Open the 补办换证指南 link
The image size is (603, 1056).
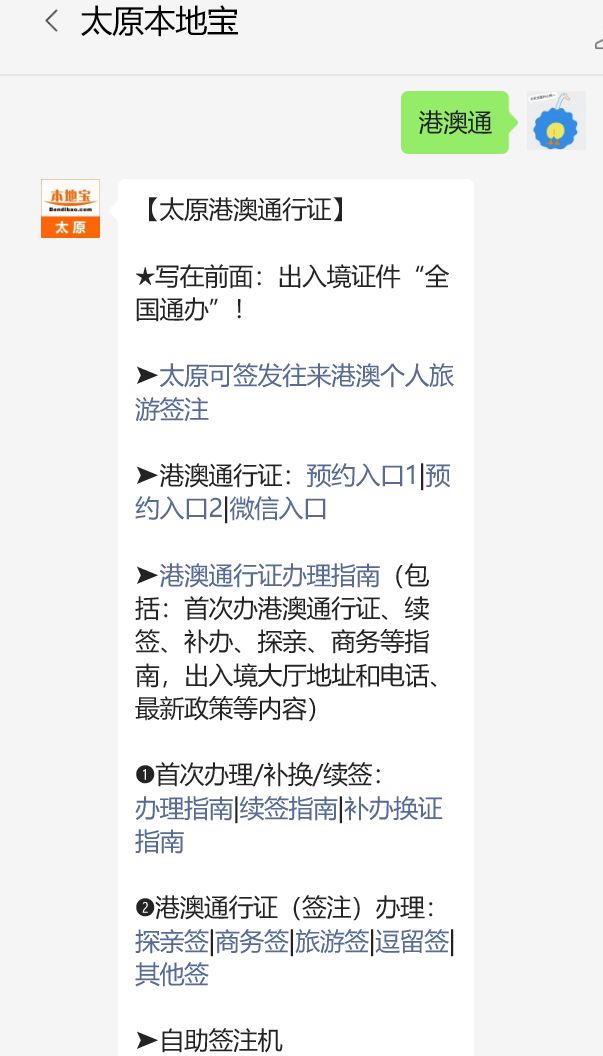point(289,825)
